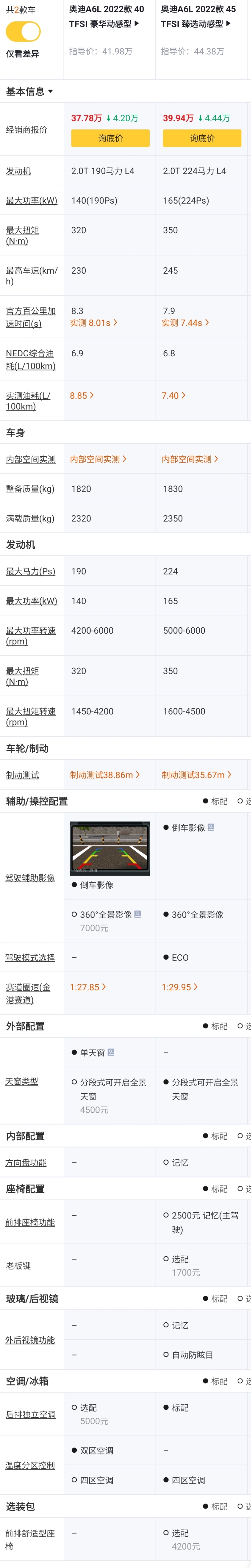View the measured fuel consumption 8.85
This screenshot has height=1568, width=251.
(82, 396)
